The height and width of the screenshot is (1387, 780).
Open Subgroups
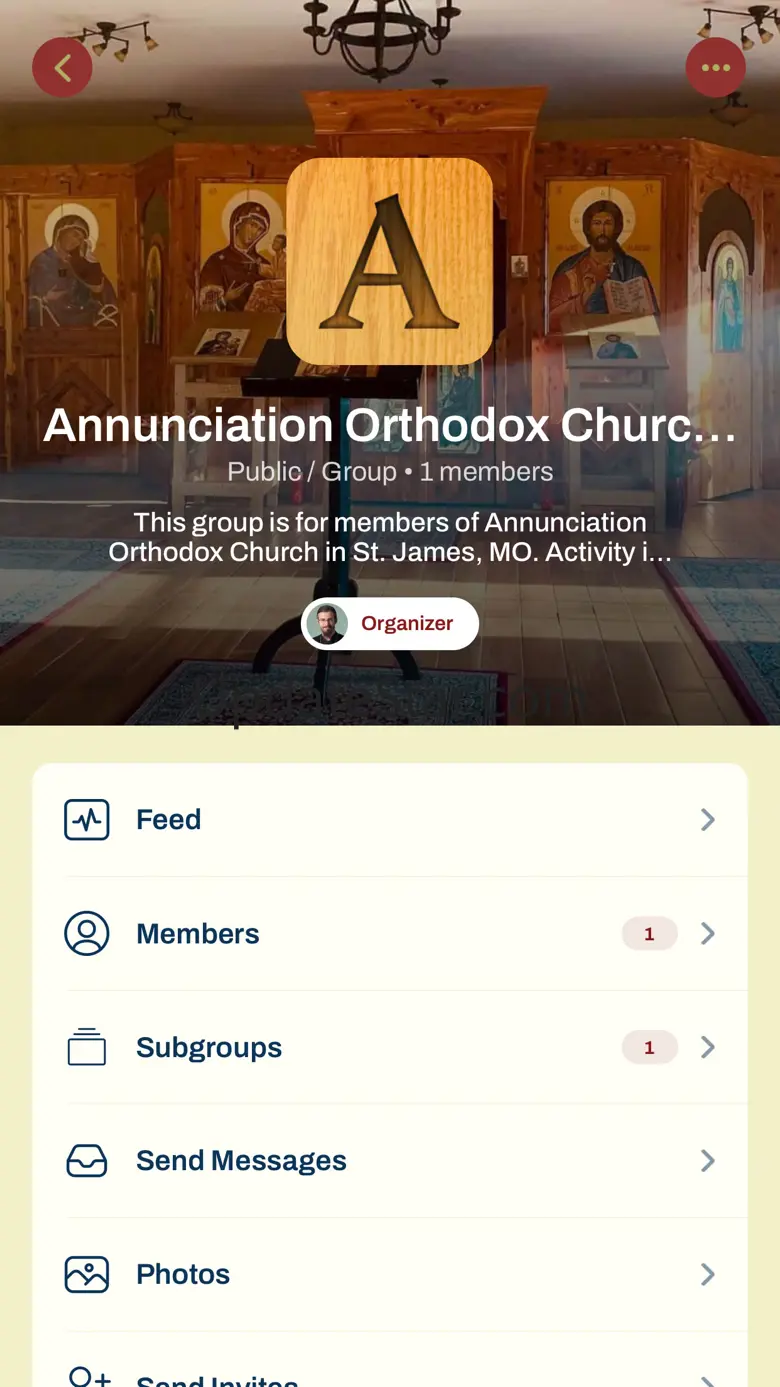tap(390, 1048)
